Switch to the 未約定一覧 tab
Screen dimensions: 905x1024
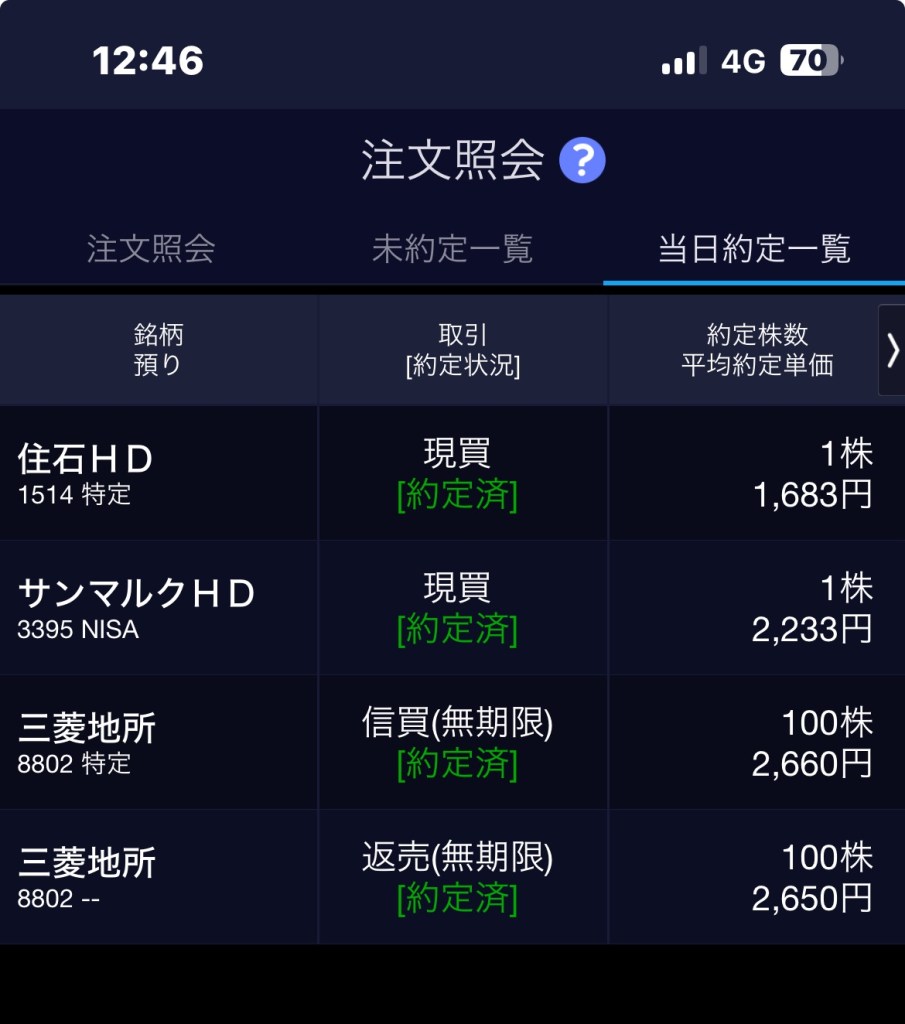(452, 248)
